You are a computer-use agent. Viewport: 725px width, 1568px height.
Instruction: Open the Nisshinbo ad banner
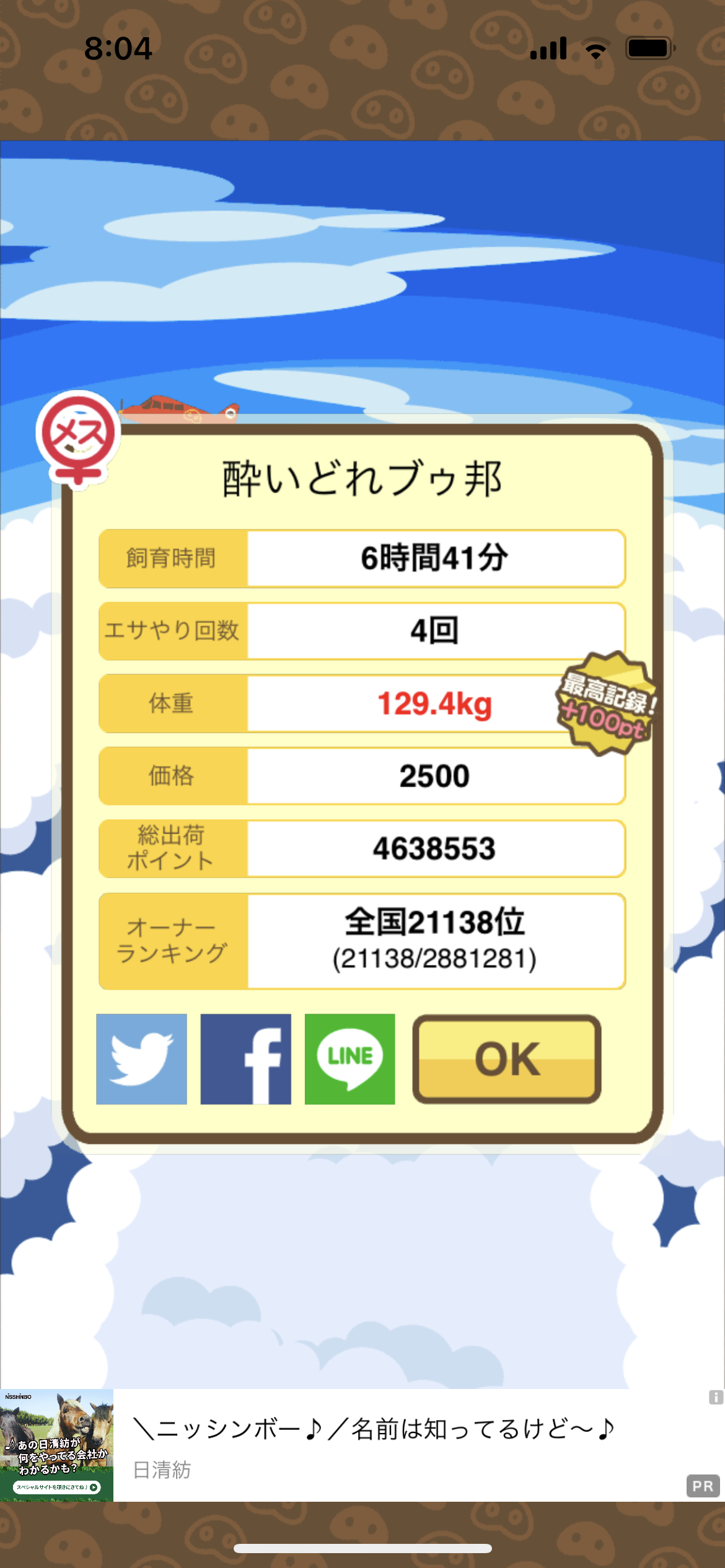click(x=362, y=1445)
